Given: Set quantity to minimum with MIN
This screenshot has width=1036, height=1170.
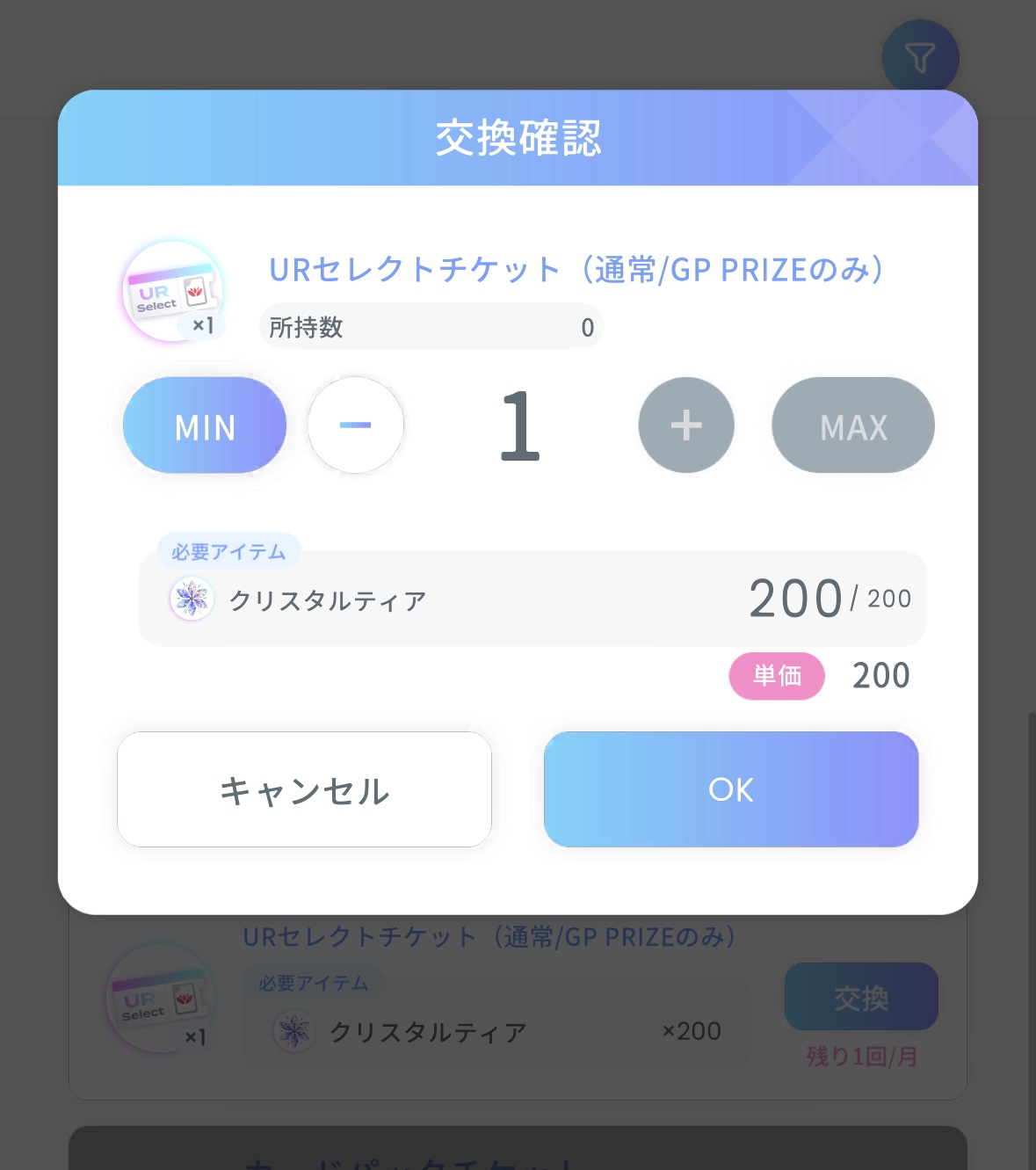Looking at the screenshot, I should pyautogui.click(x=205, y=425).
